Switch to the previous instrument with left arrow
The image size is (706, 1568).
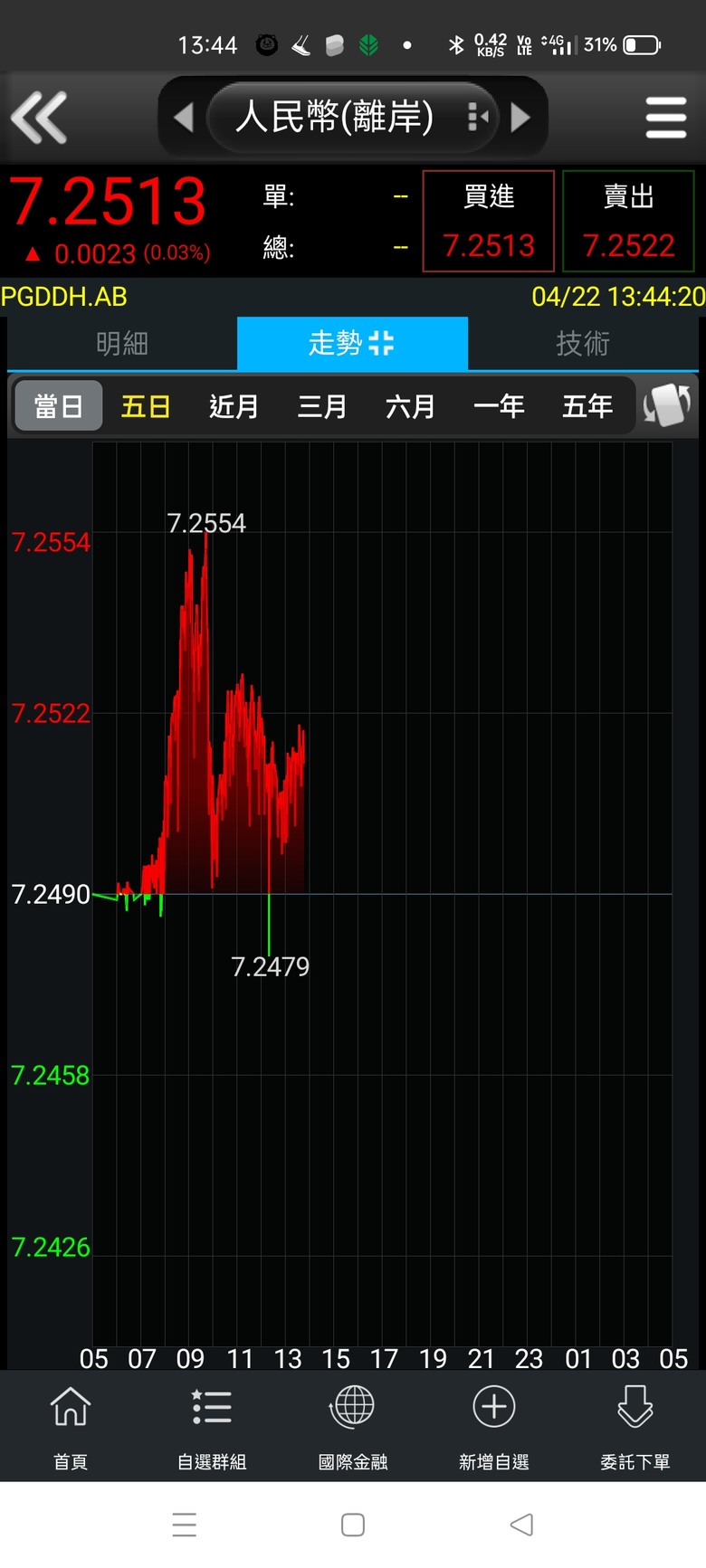point(184,118)
